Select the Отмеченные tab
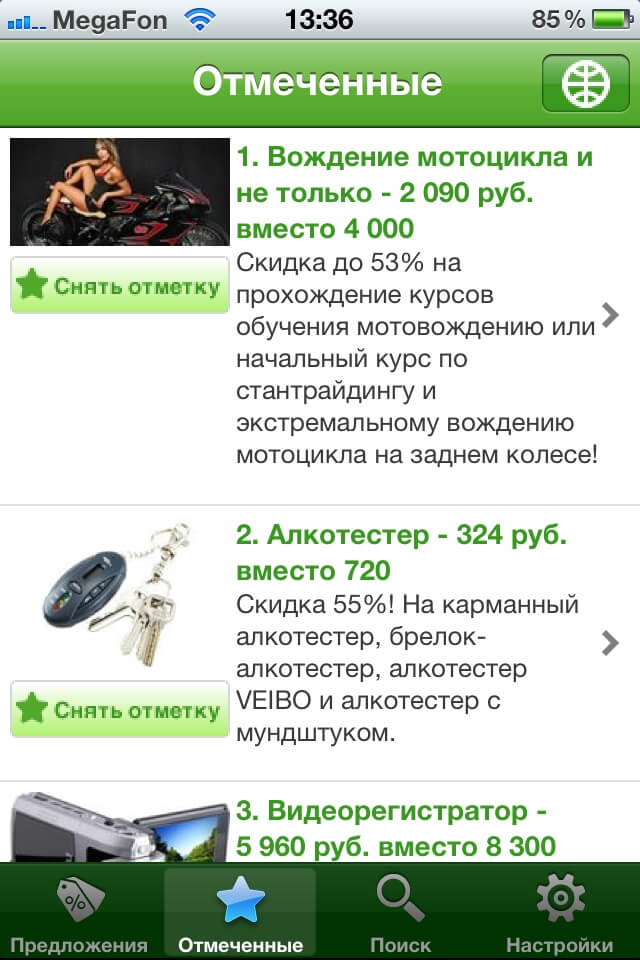The image size is (640, 960). click(x=240, y=912)
